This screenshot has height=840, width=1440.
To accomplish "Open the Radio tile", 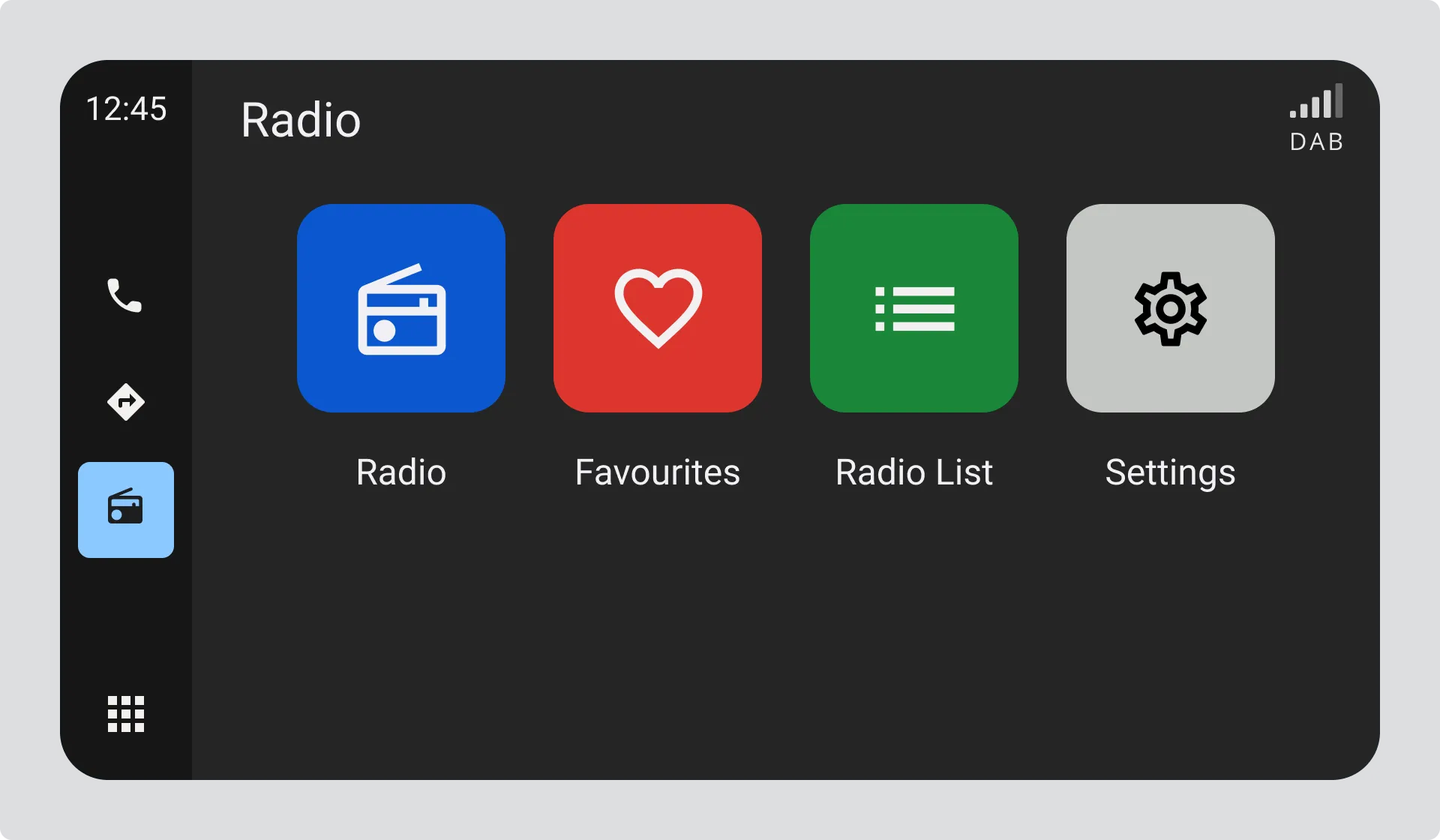I will [401, 308].
